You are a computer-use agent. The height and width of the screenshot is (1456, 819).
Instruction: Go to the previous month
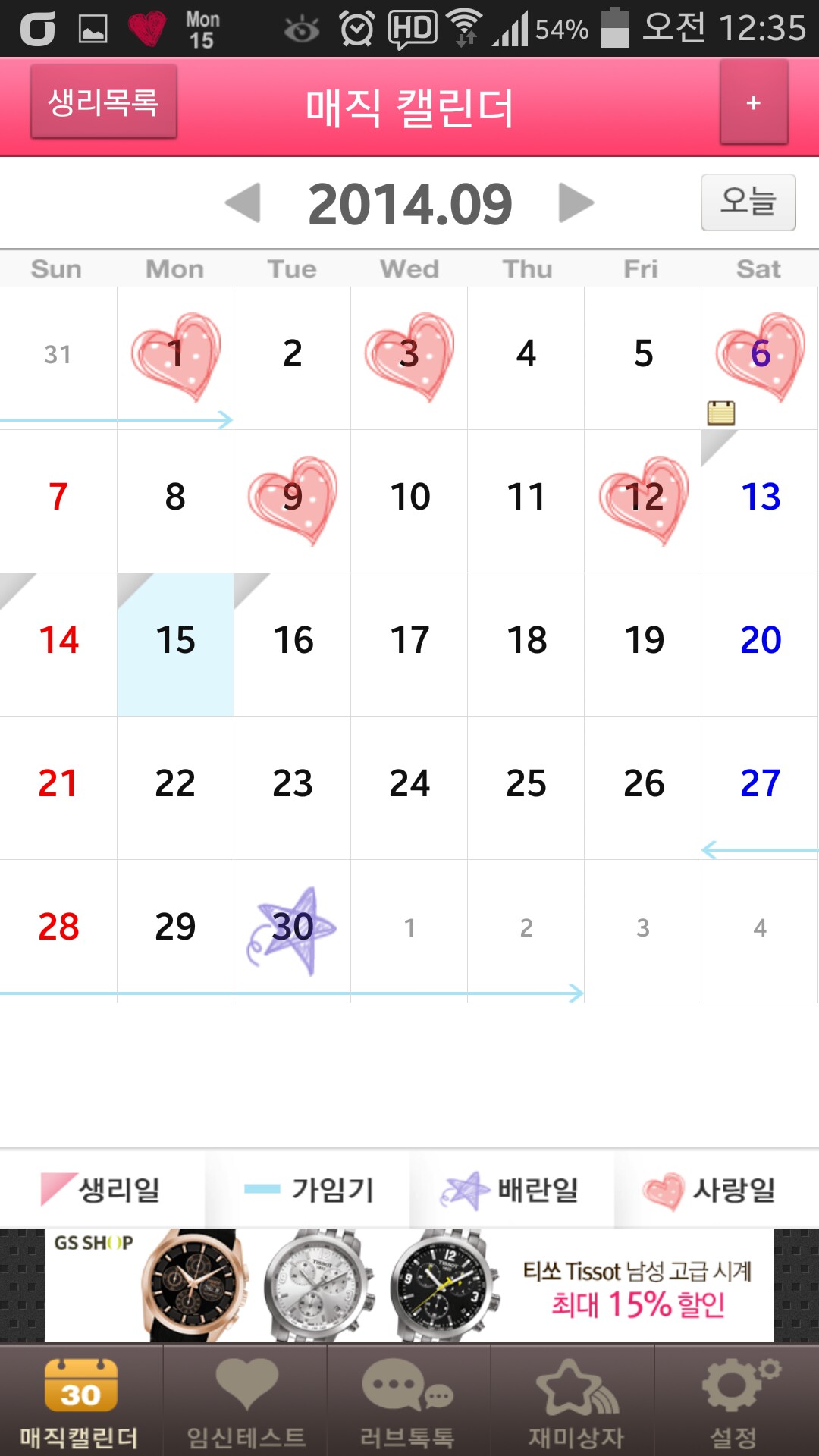(243, 203)
